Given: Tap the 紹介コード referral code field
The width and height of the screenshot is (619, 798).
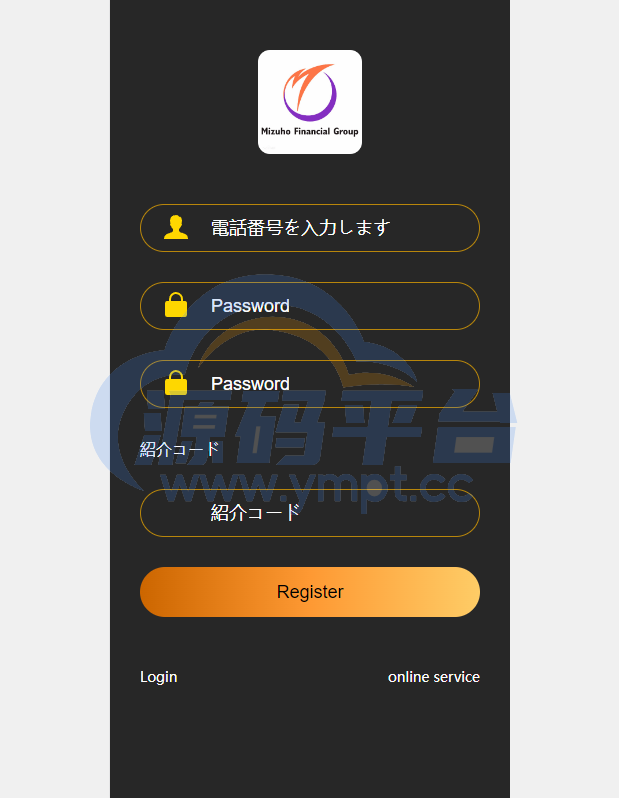Looking at the screenshot, I should pos(330,513).
